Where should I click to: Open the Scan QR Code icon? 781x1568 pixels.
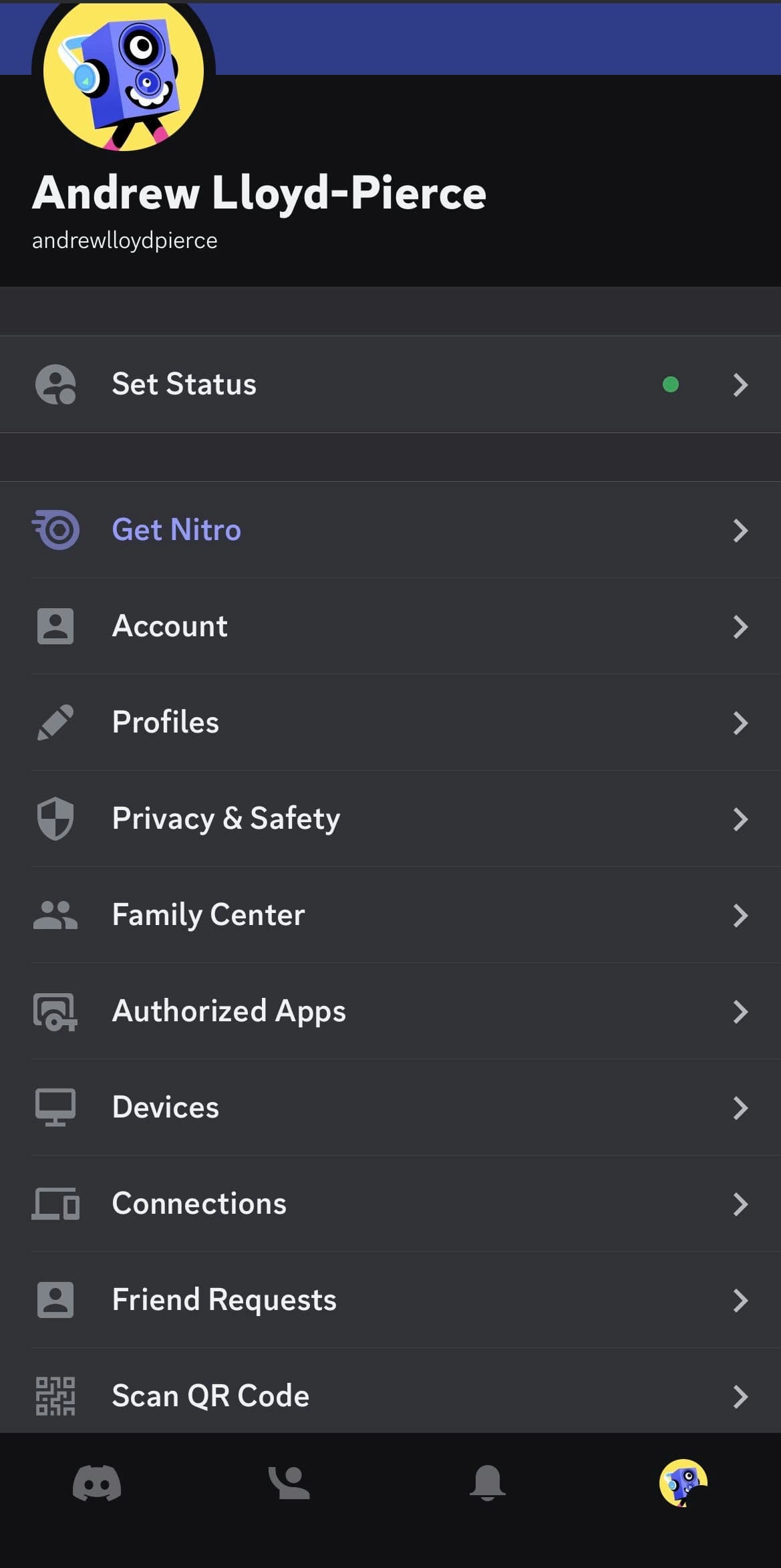click(x=56, y=1395)
